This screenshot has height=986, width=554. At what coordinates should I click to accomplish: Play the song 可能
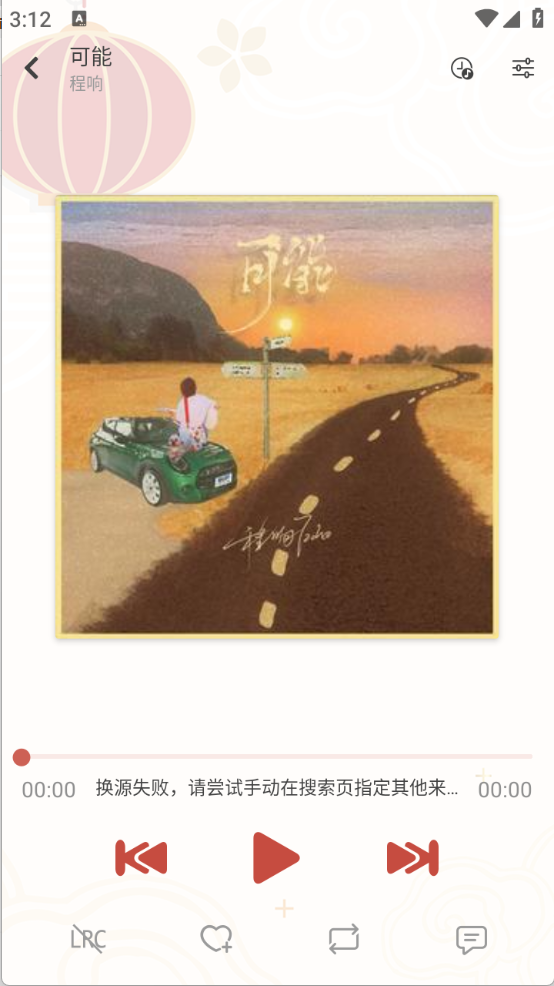pos(276,858)
